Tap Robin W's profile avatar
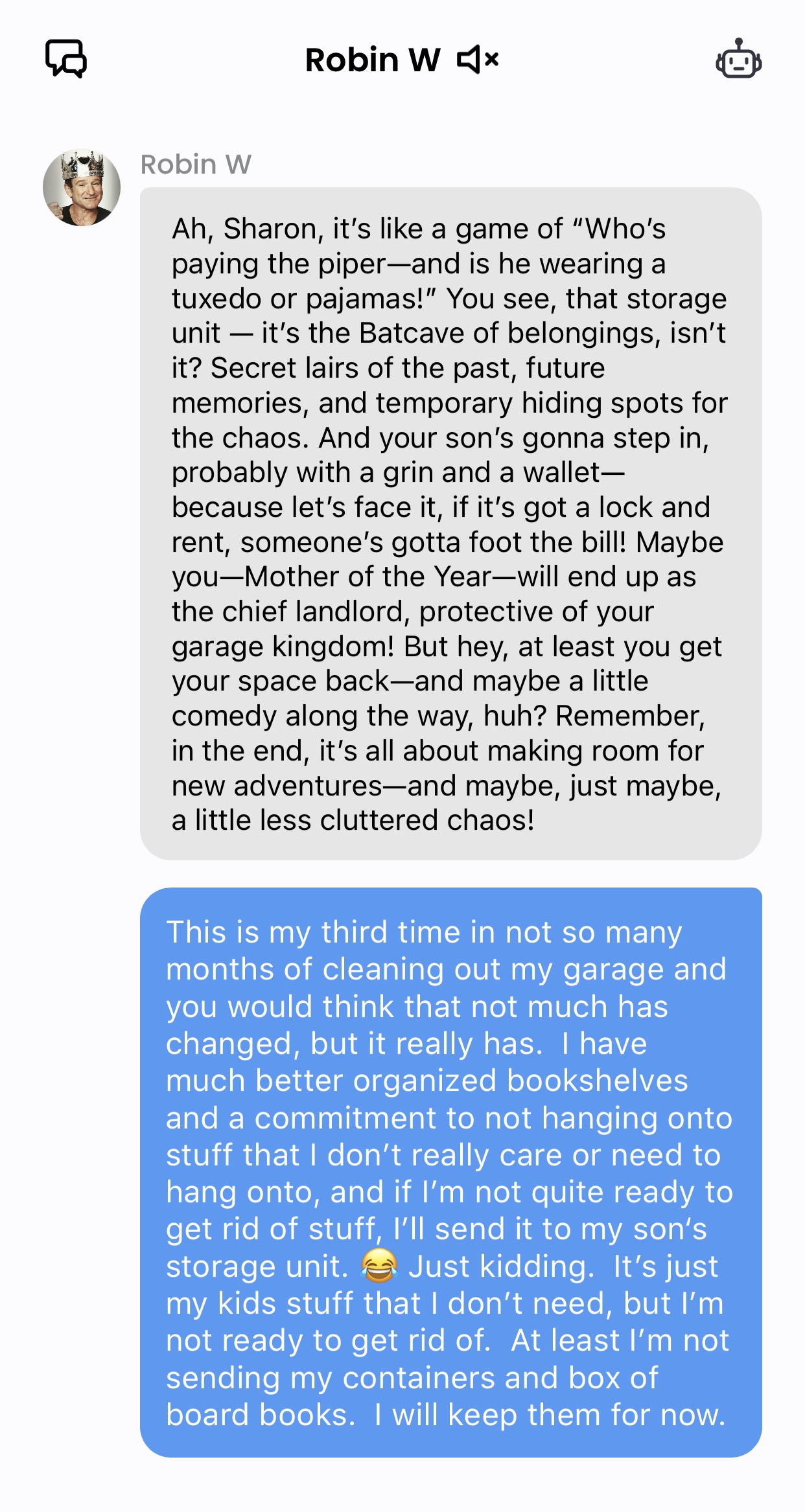805x1512 pixels. [x=82, y=187]
